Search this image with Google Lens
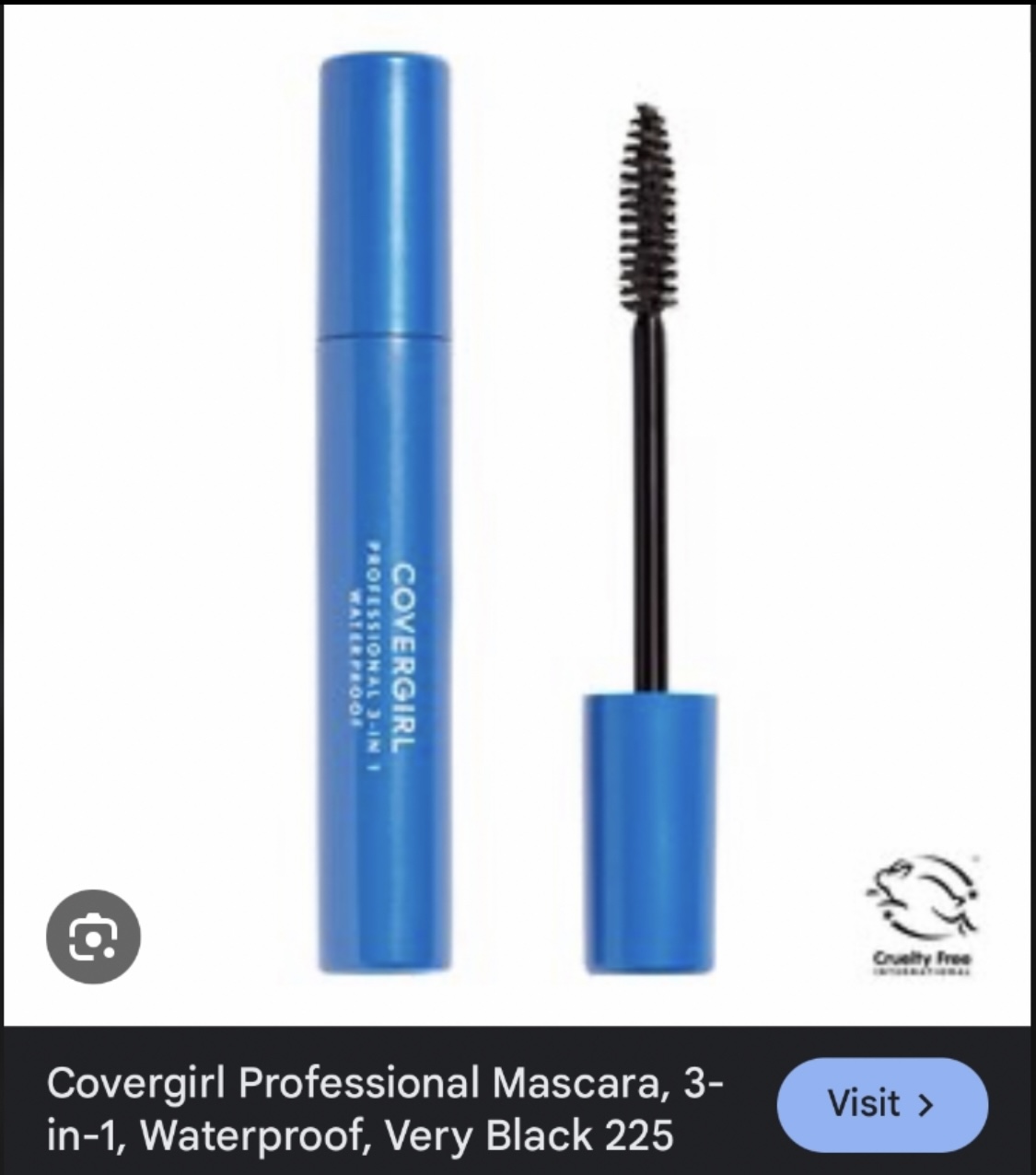Viewport: 1036px width, 1175px height. point(93,936)
